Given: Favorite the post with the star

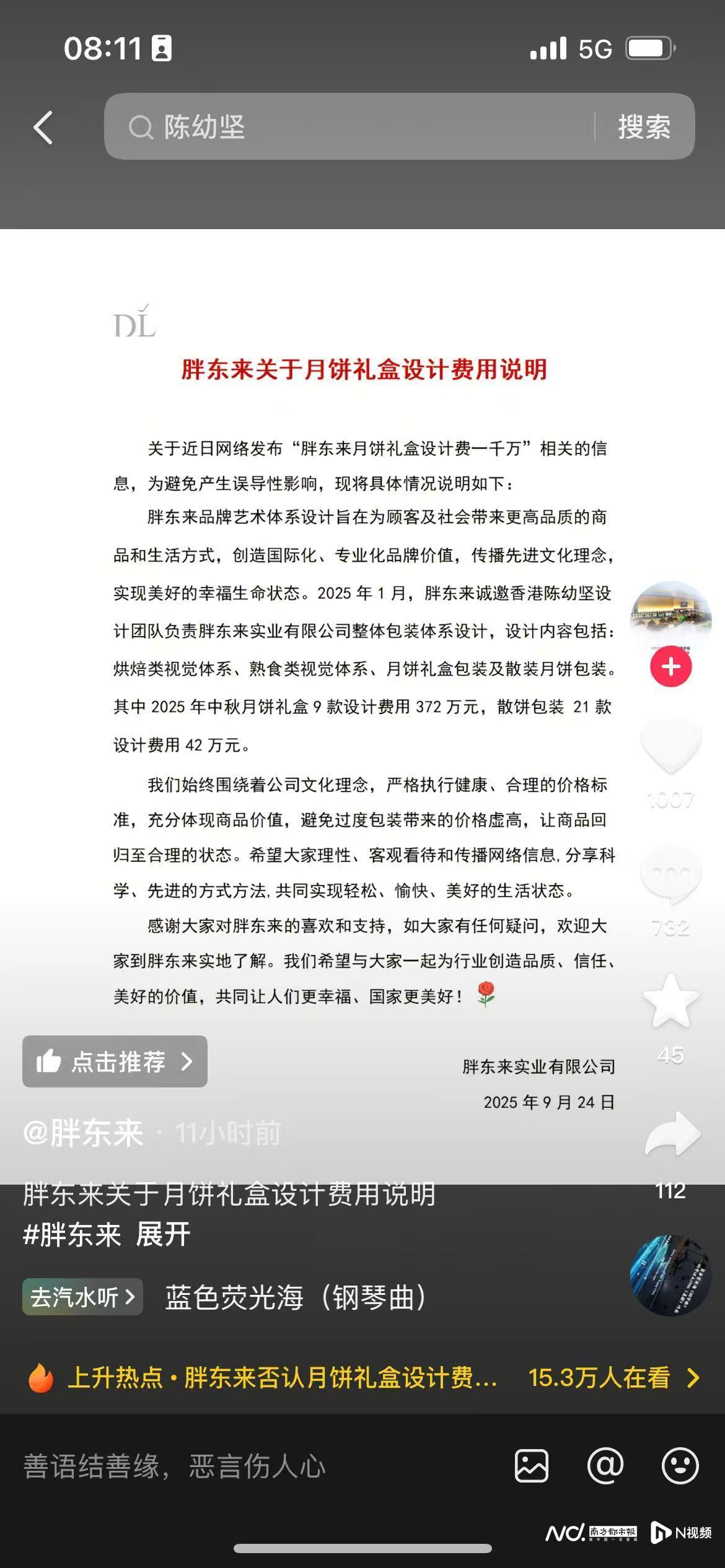Looking at the screenshot, I should click(670, 1001).
